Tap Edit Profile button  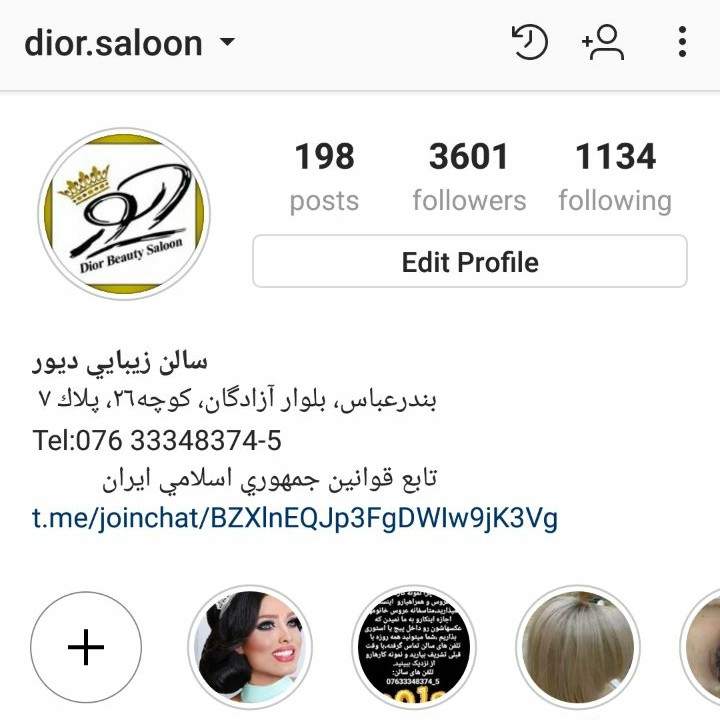[x=470, y=262]
